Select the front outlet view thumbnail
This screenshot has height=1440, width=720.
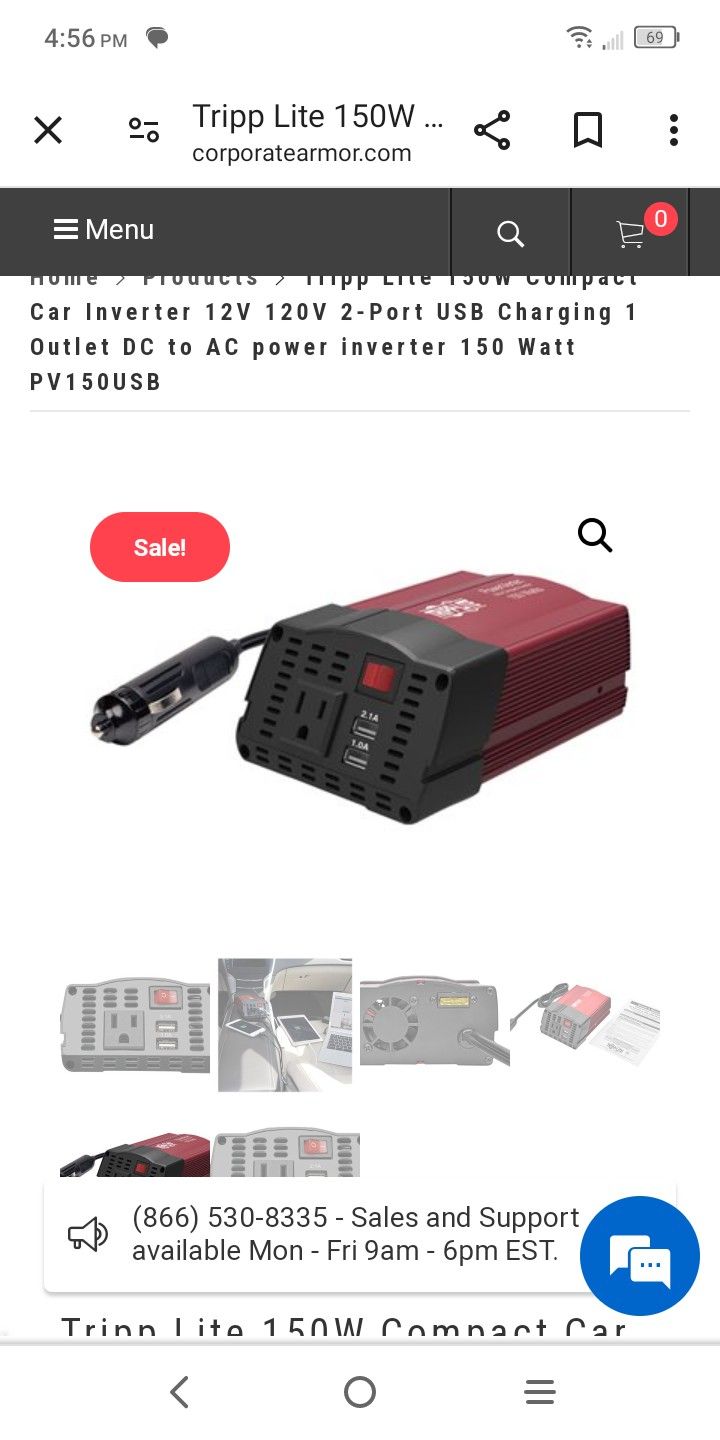(136, 1025)
